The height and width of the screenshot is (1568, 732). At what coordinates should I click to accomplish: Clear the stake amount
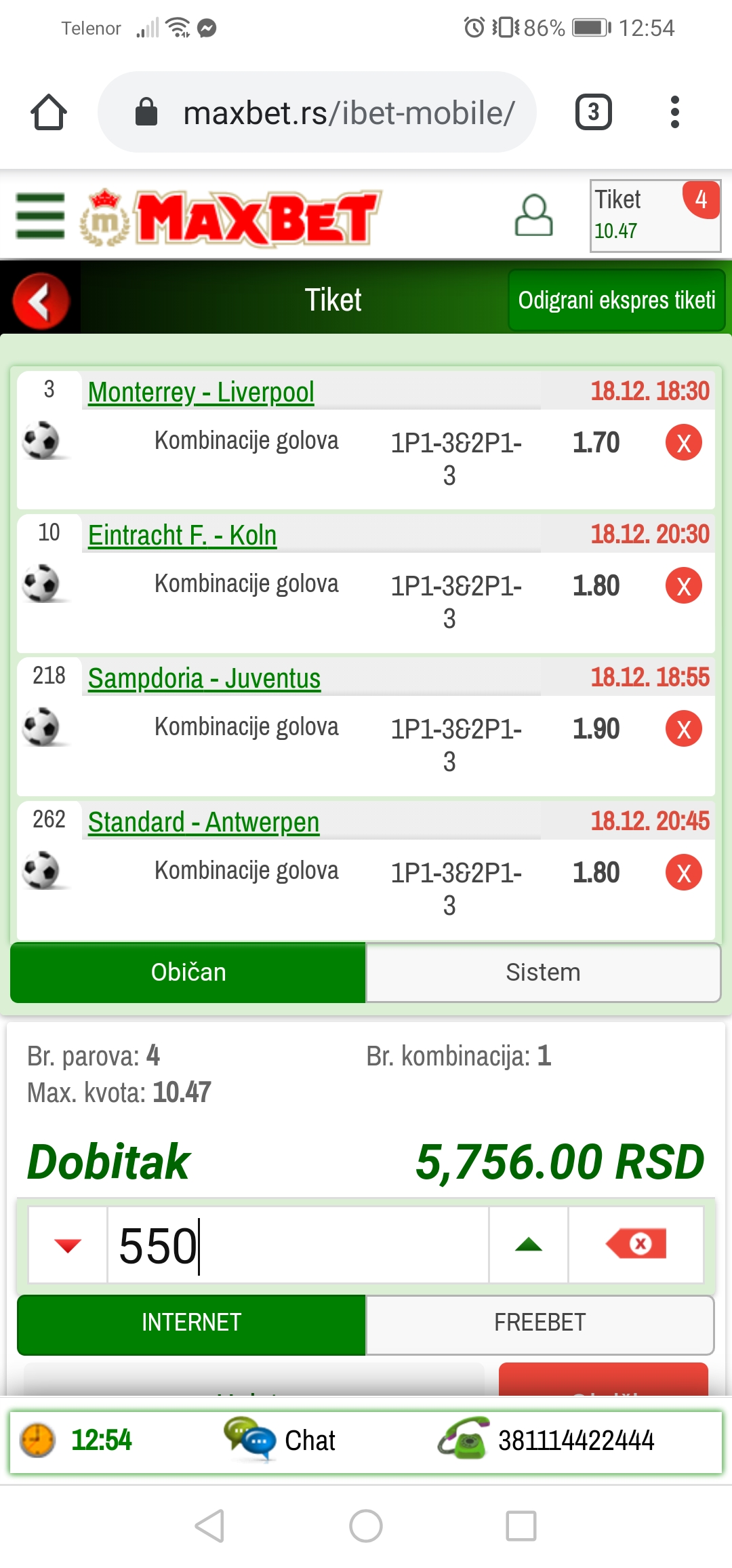pyautogui.click(x=636, y=1244)
